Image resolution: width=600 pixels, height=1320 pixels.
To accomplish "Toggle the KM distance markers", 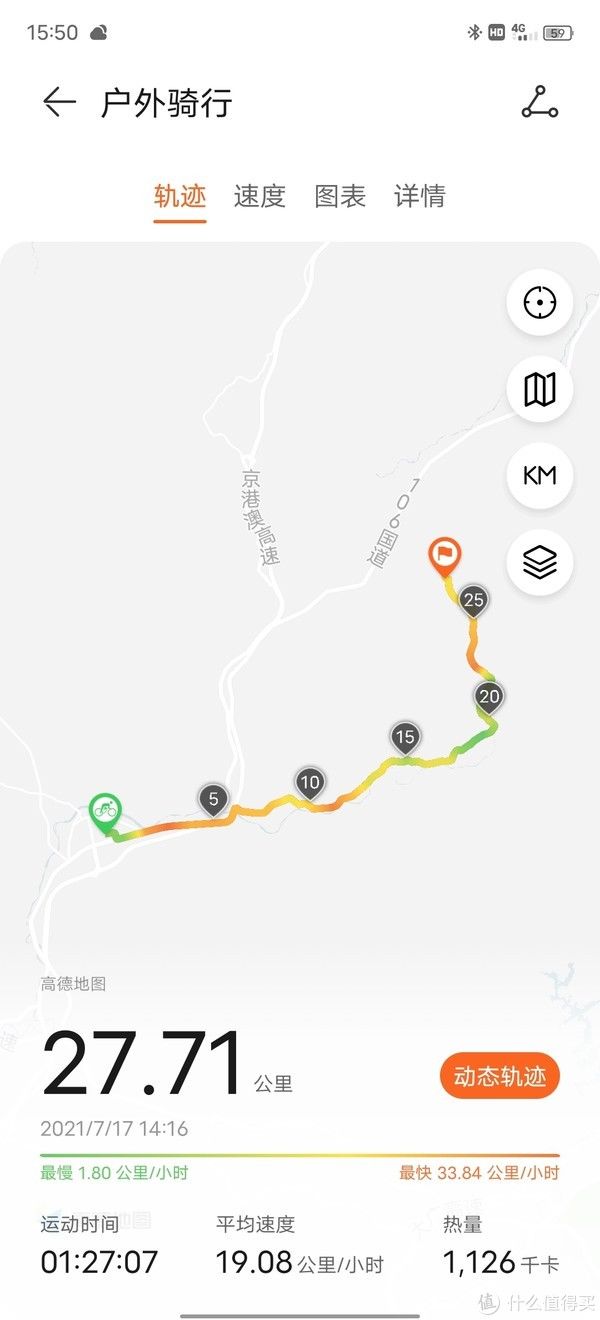I will (540, 476).
